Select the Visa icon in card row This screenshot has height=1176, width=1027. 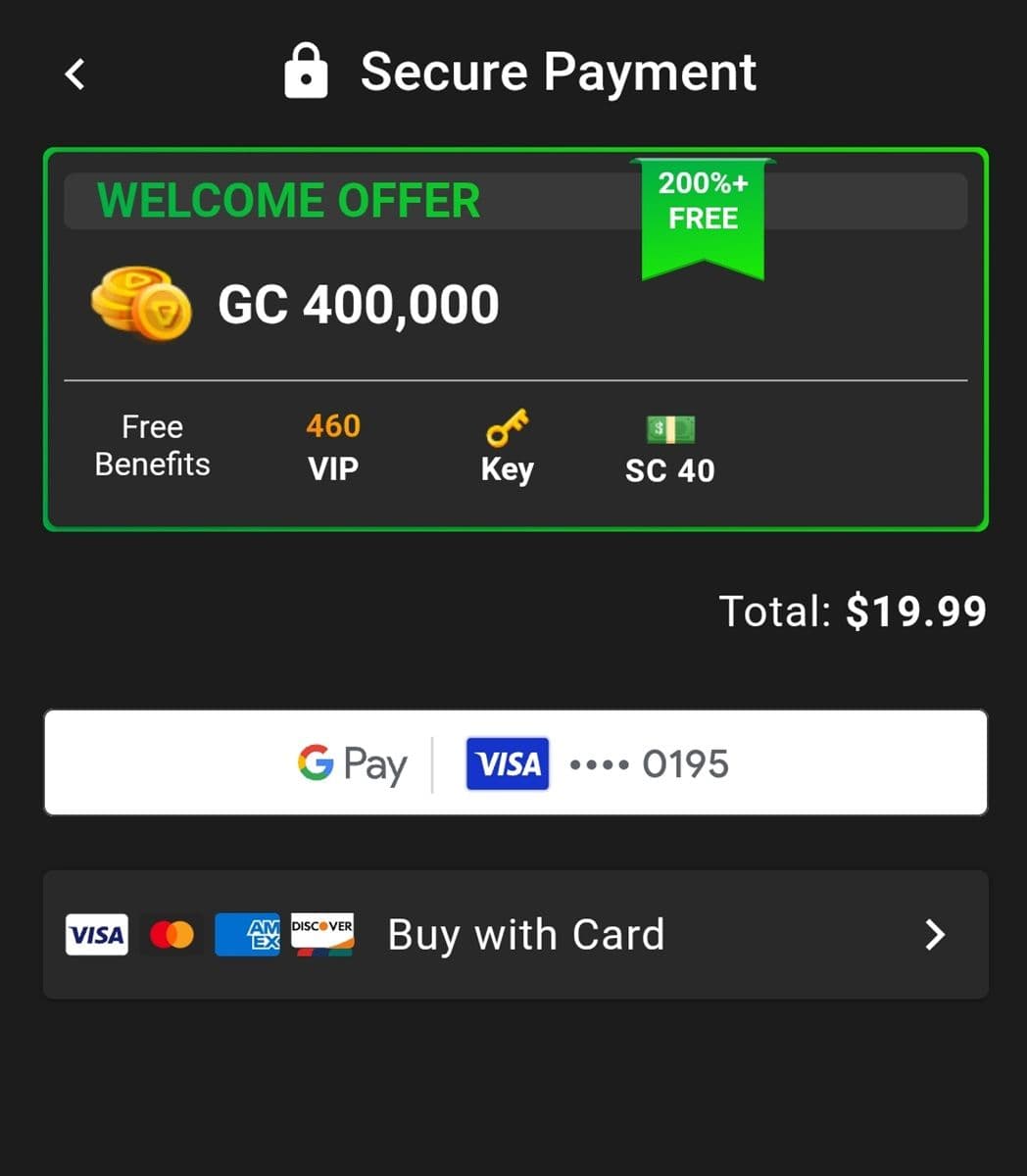click(96, 934)
